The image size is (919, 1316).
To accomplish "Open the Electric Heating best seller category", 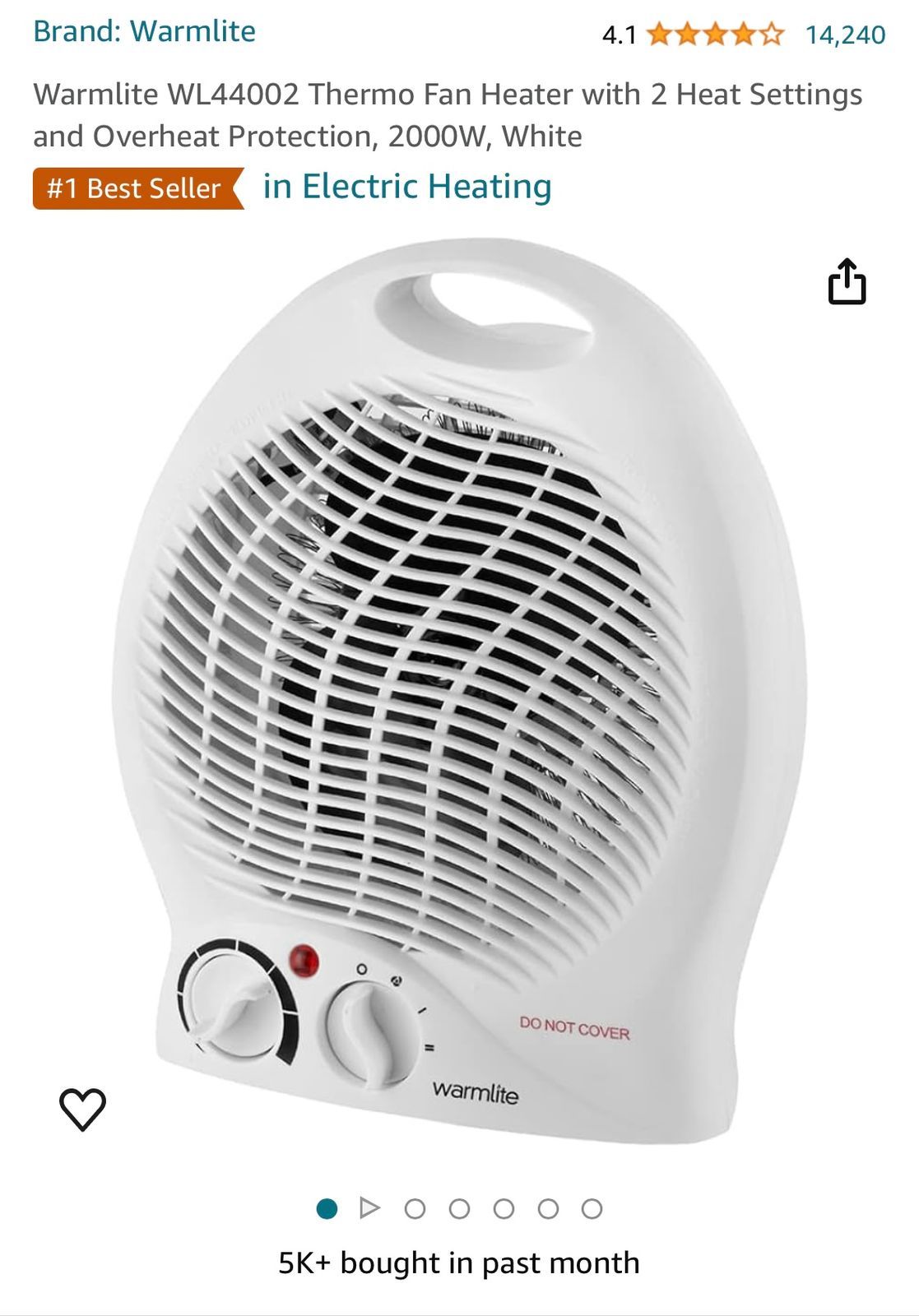I will 407,187.
